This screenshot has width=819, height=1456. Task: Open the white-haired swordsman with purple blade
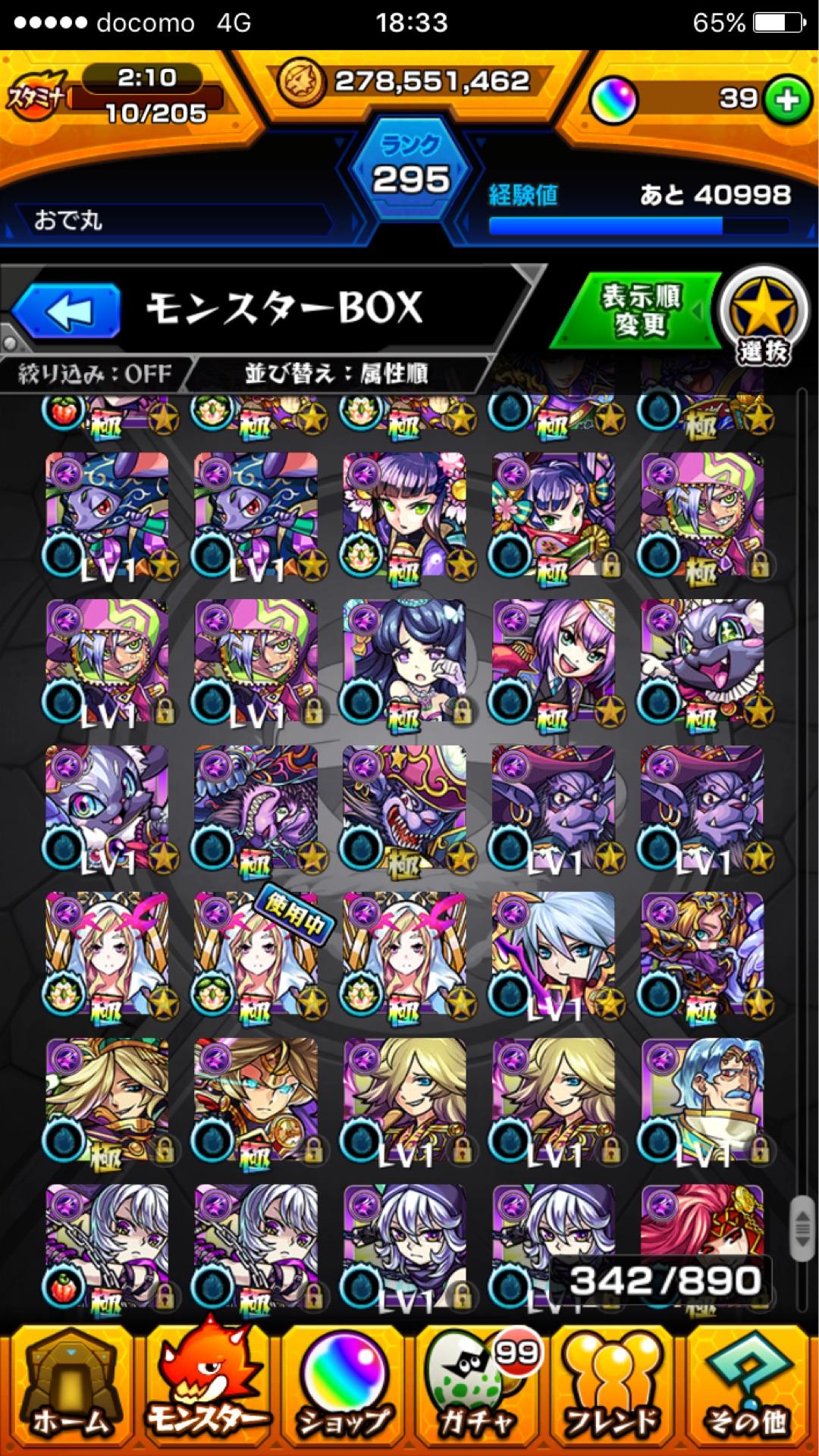554,955
